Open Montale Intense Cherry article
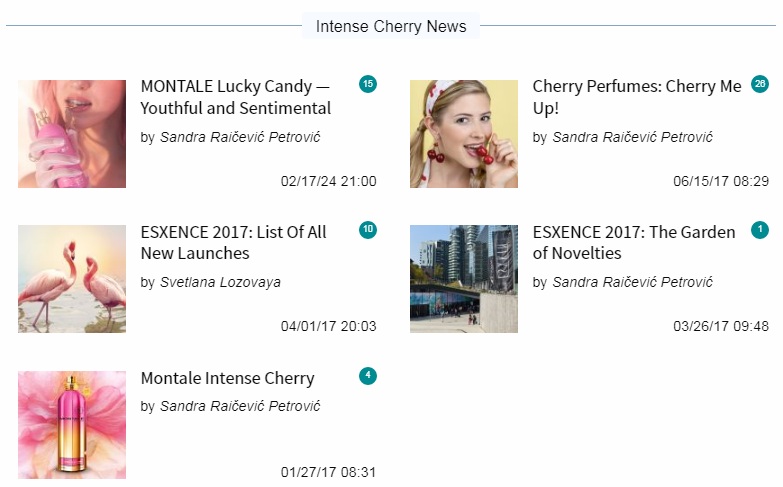783x487 pixels. (227, 378)
